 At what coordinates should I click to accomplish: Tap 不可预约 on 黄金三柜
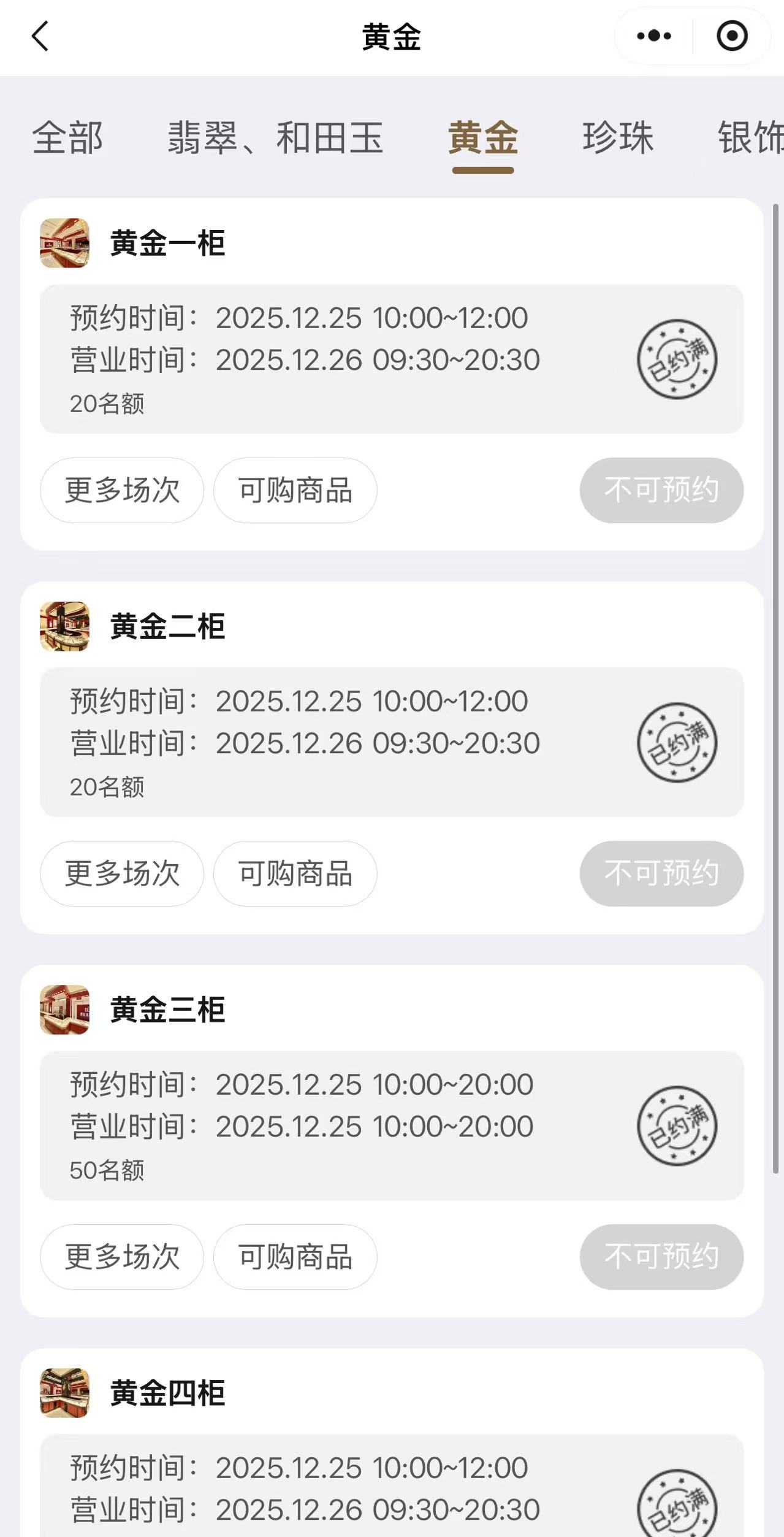click(x=661, y=1257)
